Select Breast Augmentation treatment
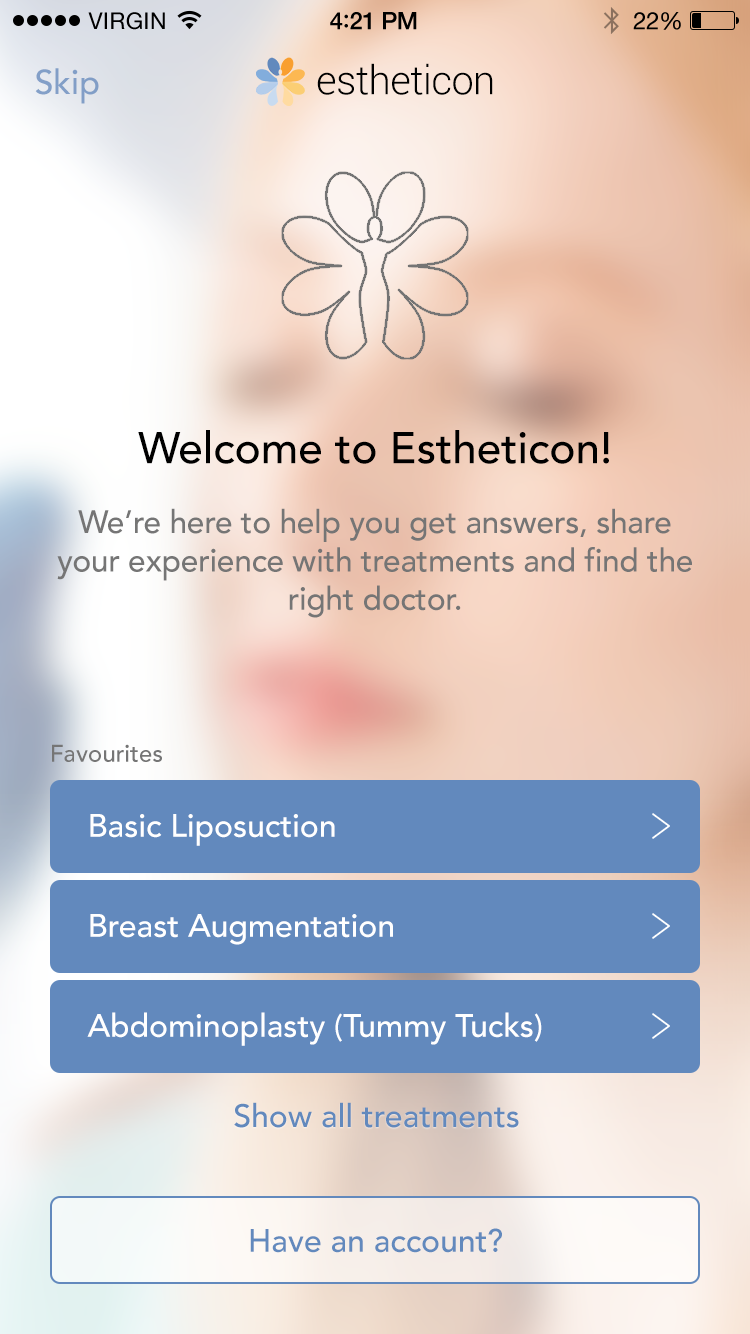 point(375,926)
